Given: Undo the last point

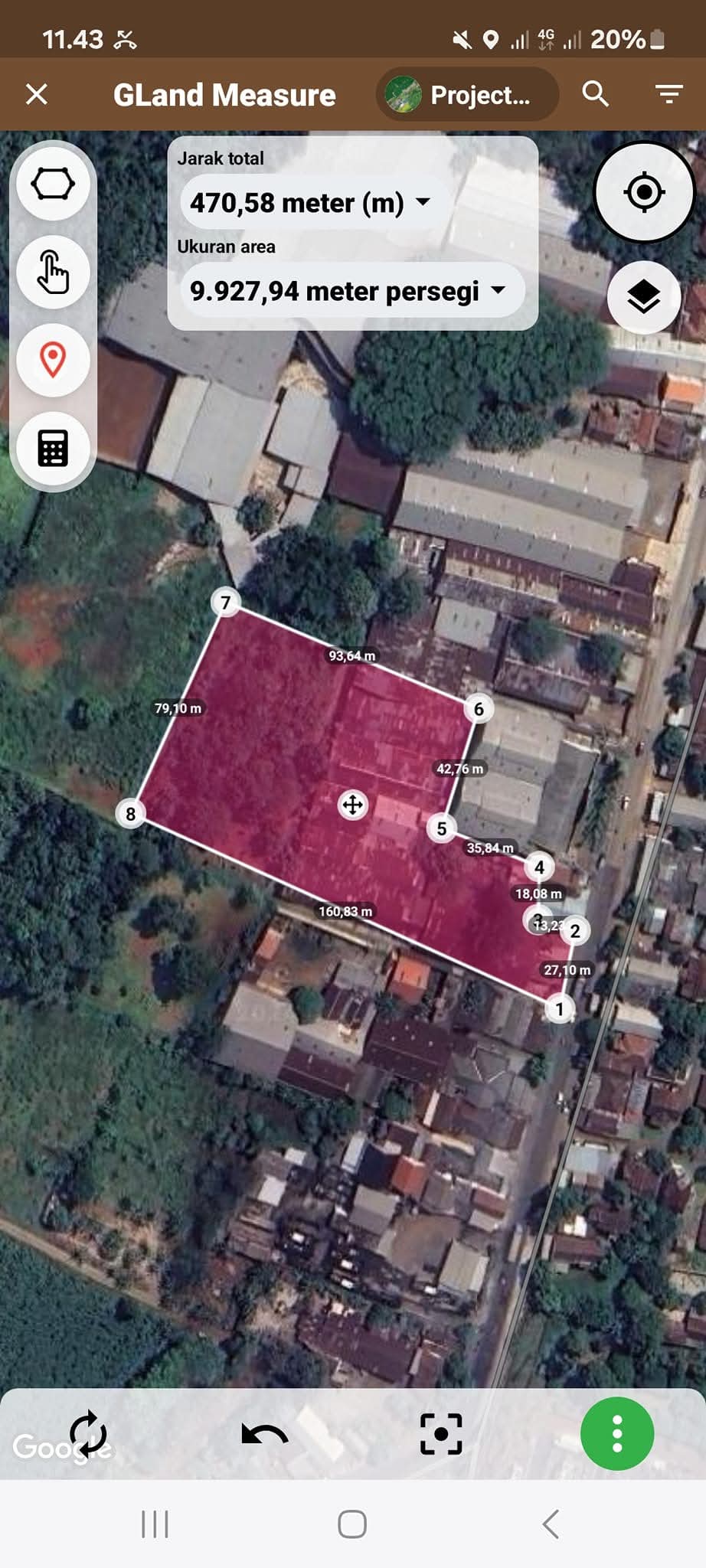Looking at the screenshot, I should 264,1433.
